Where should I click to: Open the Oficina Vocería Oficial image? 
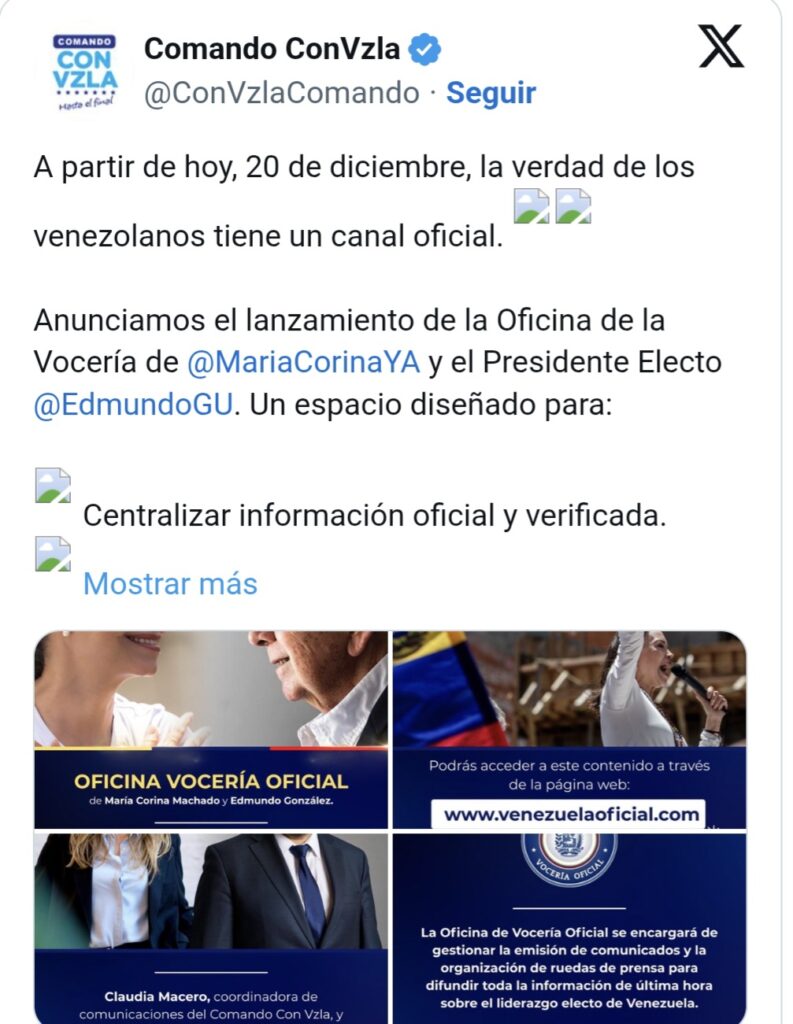pos(211,730)
